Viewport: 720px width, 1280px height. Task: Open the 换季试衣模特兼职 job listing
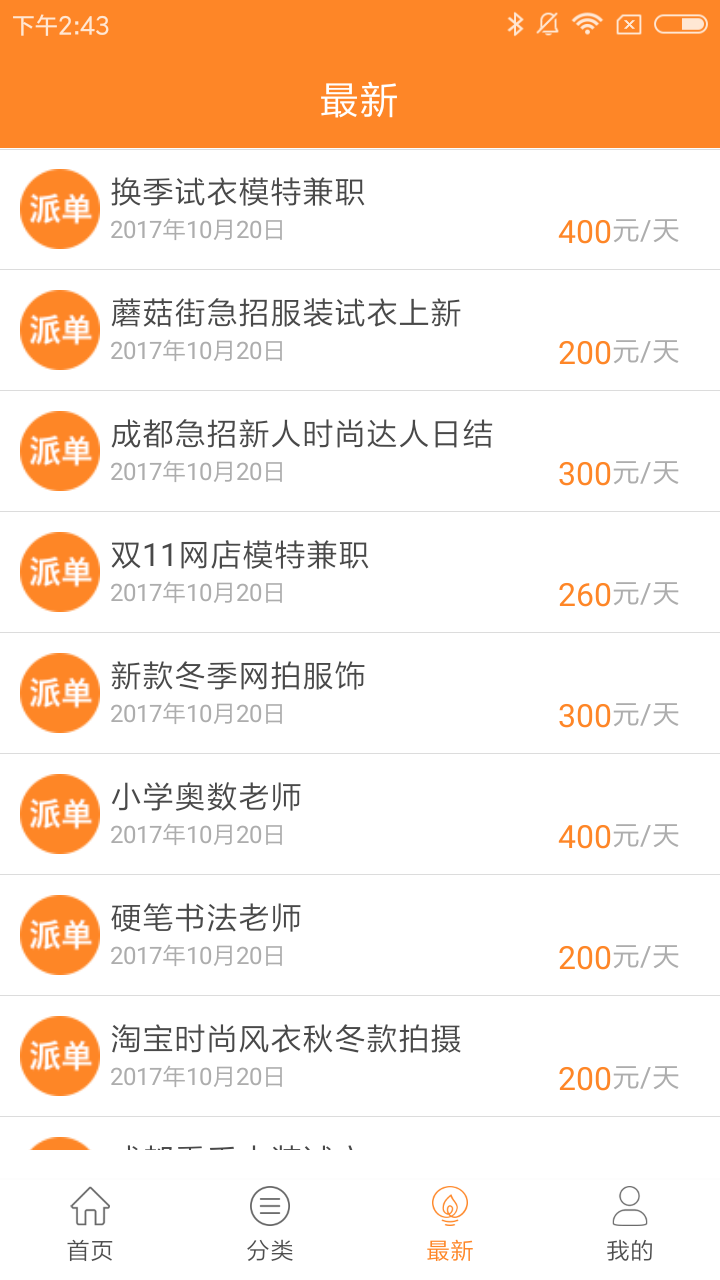(x=360, y=209)
